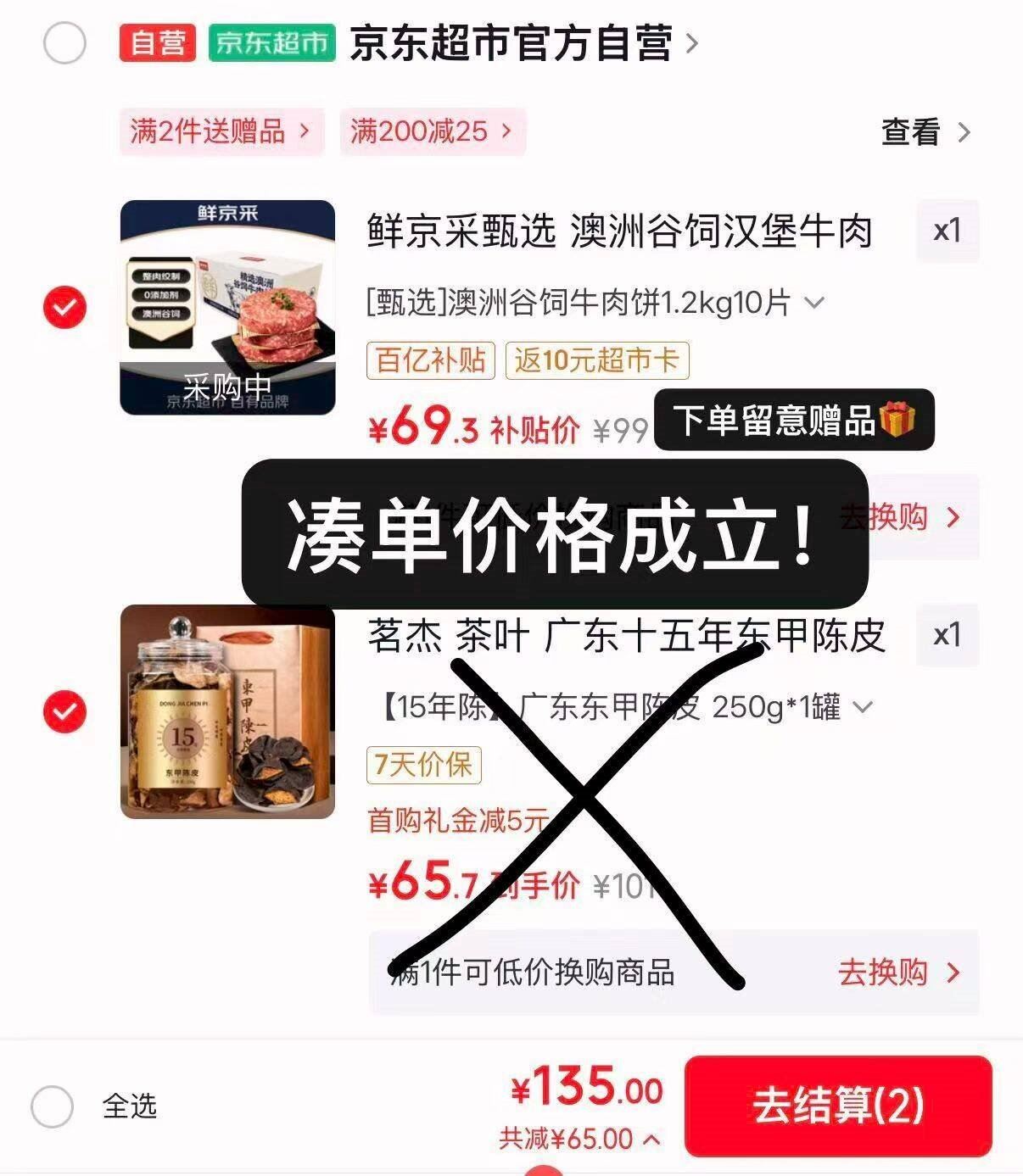The height and width of the screenshot is (1176, 1023).
Task: Uncheck the 澳洲谷饲汉堡牛肉 item
Action: tap(64, 307)
